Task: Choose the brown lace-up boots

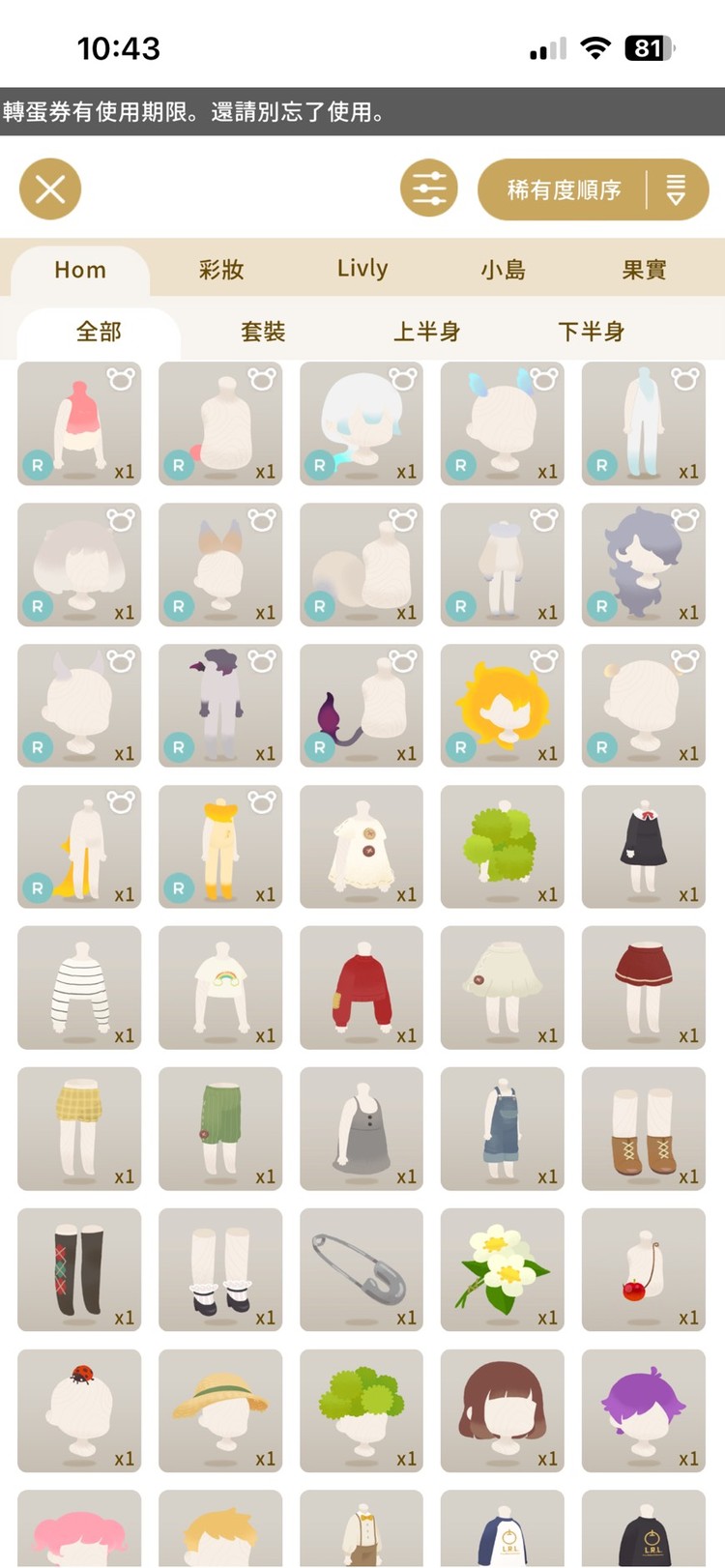Action: (x=644, y=1129)
